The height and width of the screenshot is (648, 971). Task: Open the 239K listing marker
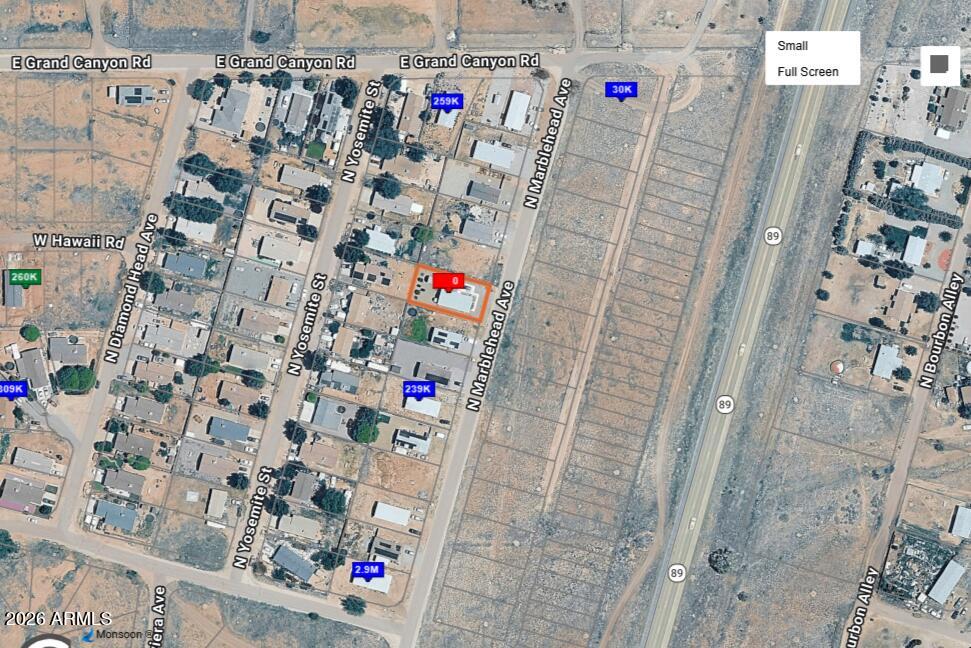418,389
